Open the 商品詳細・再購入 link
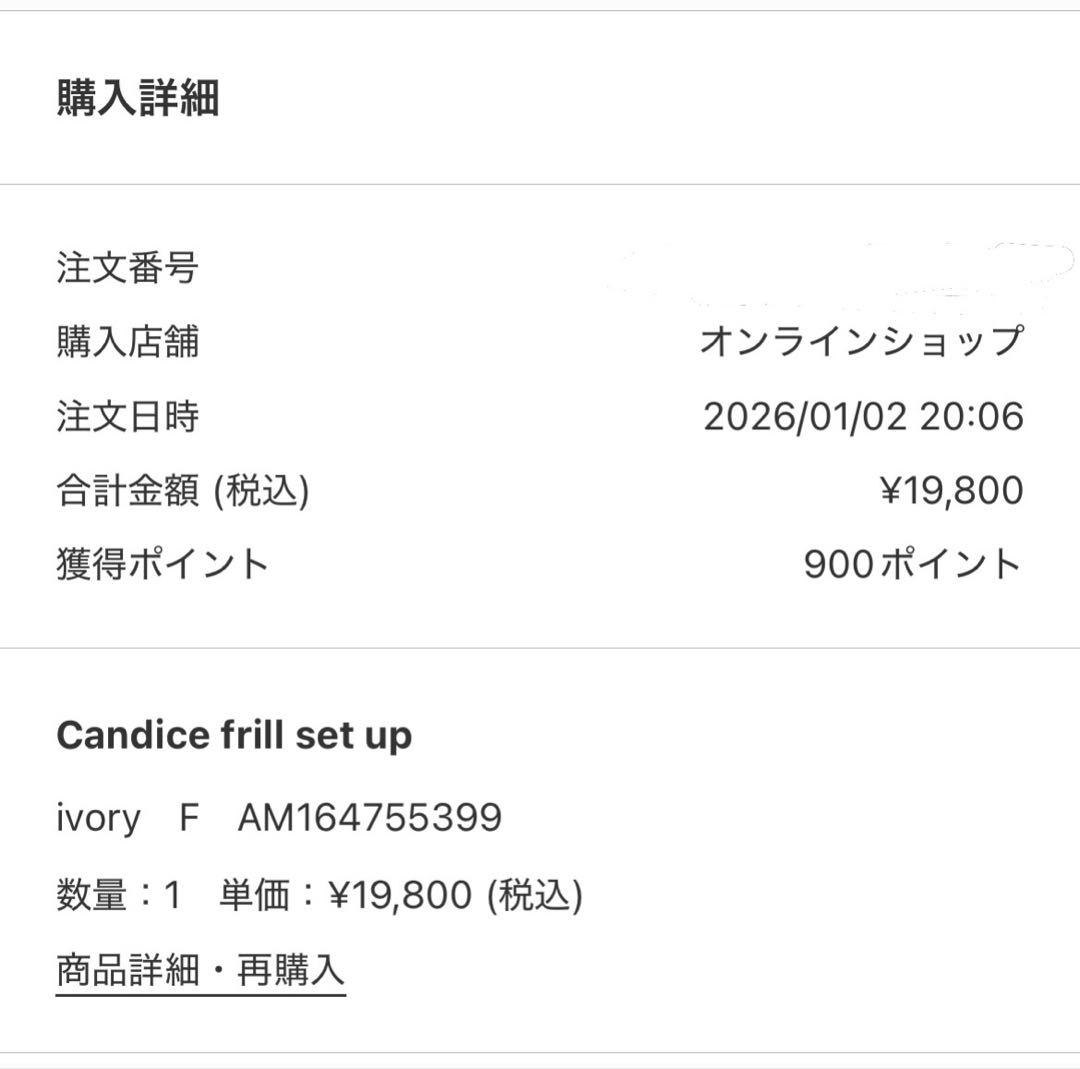Screen dimensions: 1080x1069 tap(200, 971)
